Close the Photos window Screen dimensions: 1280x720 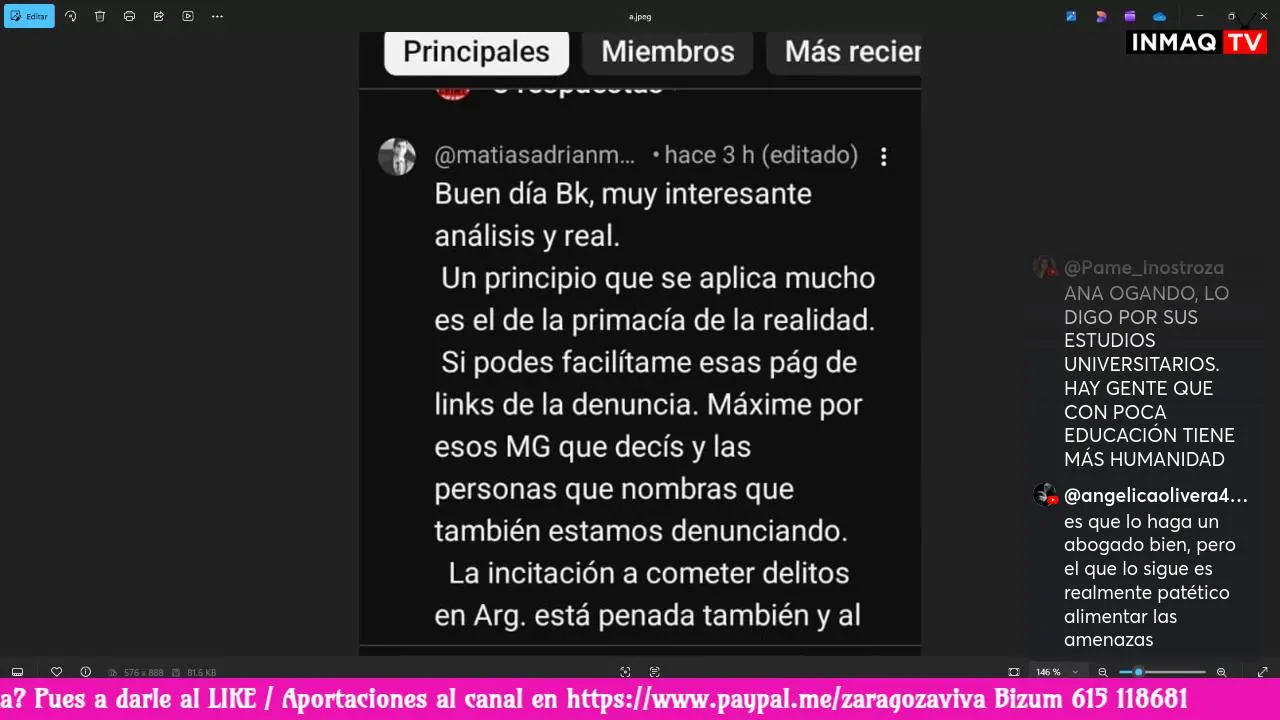tap(1263, 16)
